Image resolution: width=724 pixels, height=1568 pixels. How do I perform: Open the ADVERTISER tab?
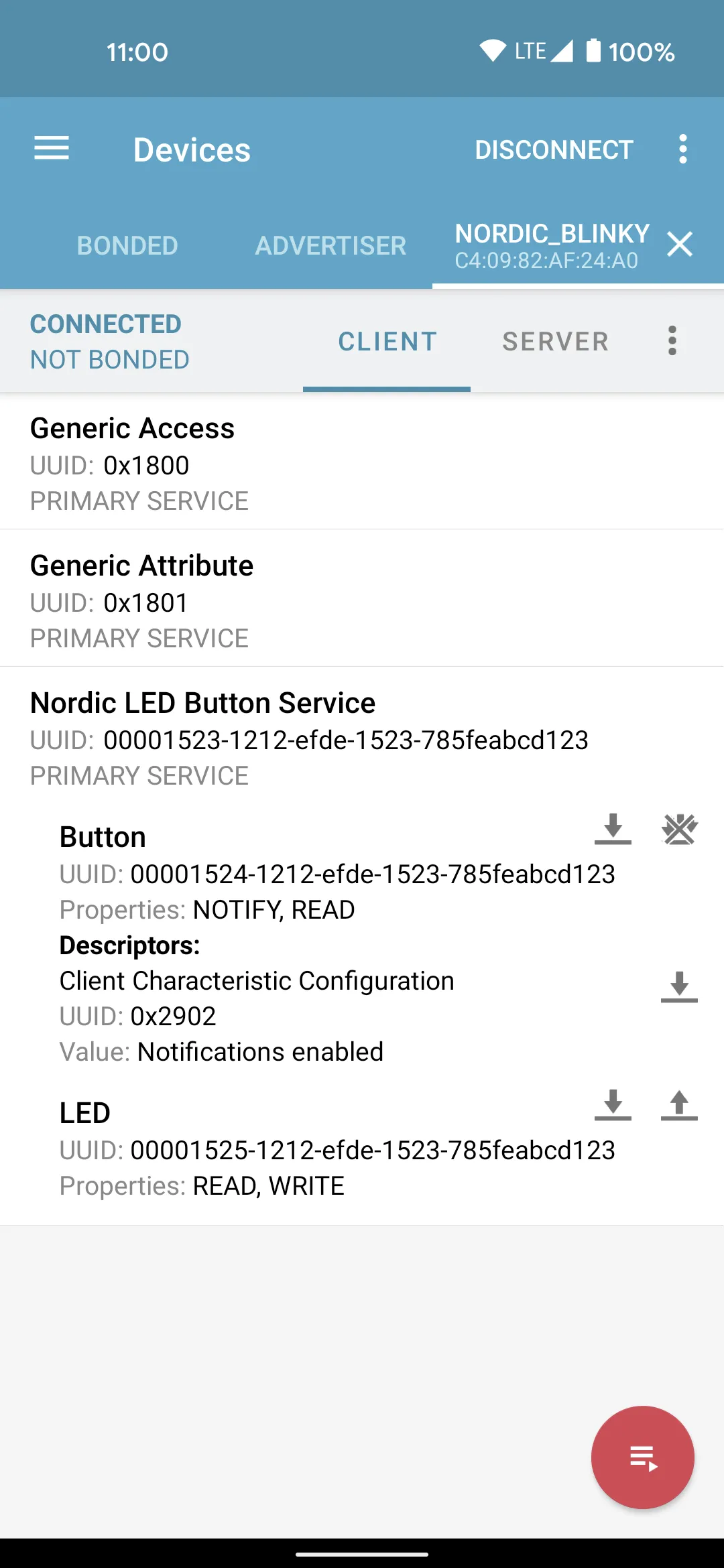[x=330, y=245]
